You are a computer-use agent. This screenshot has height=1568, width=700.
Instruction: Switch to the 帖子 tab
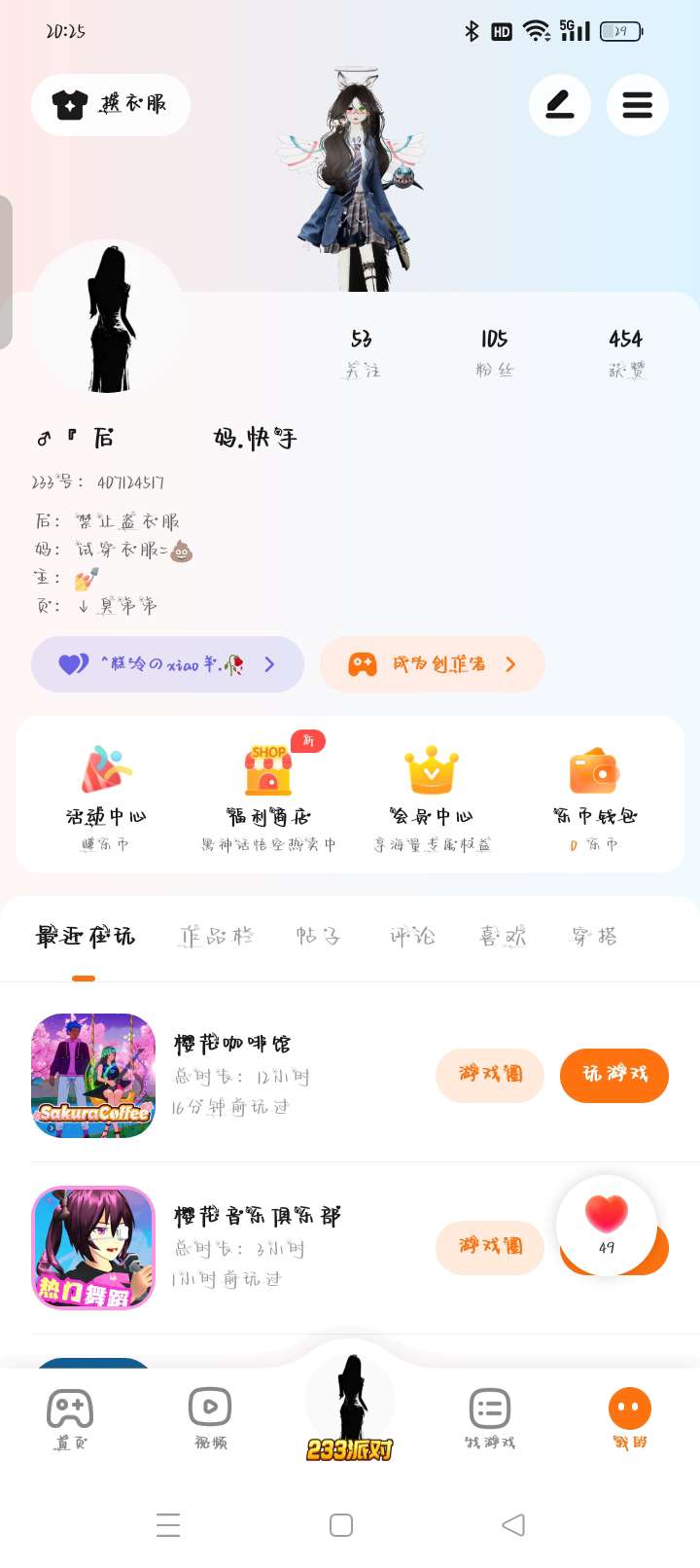(x=319, y=936)
